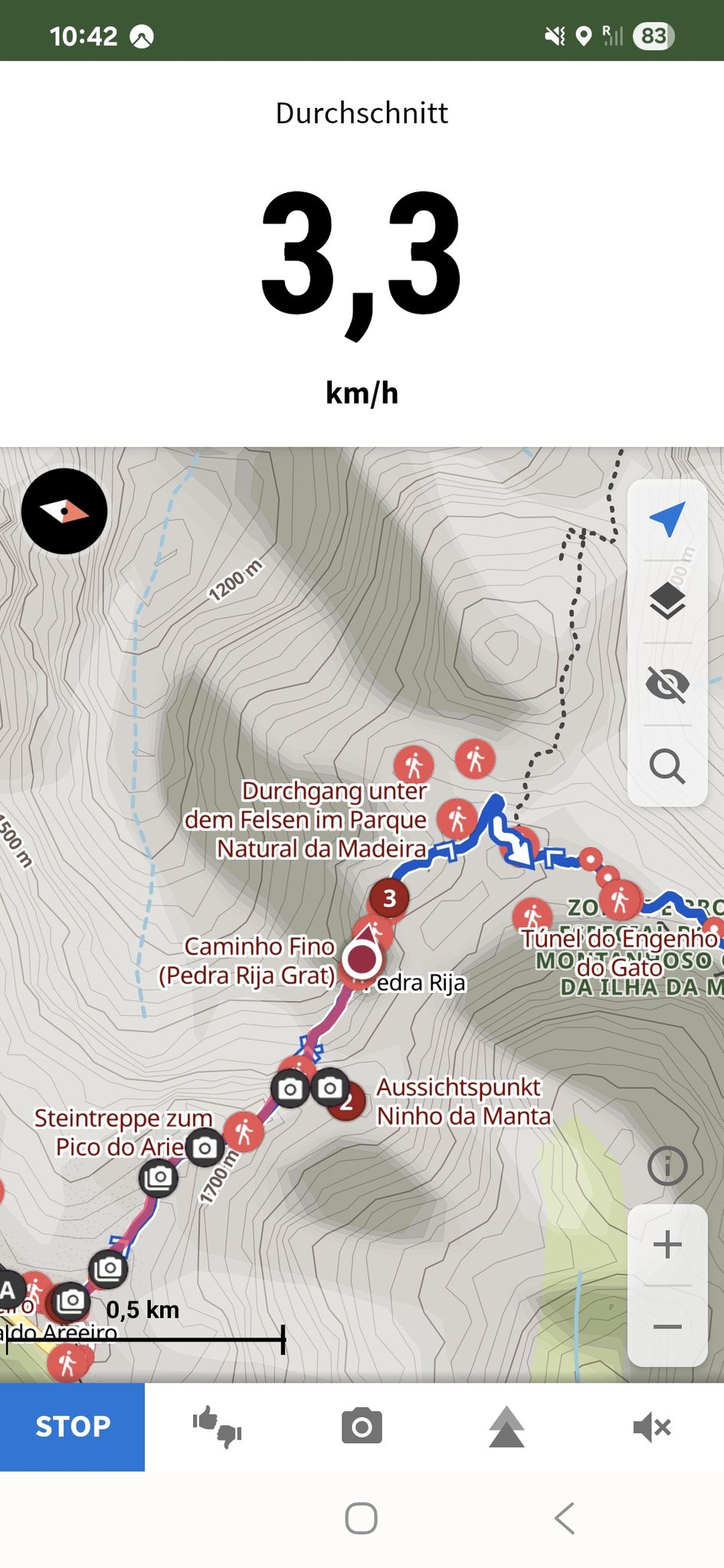The width and height of the screenshot is (724, 1568).
Task: Toggle voice navigation mute speaker
Action: 652,1426
